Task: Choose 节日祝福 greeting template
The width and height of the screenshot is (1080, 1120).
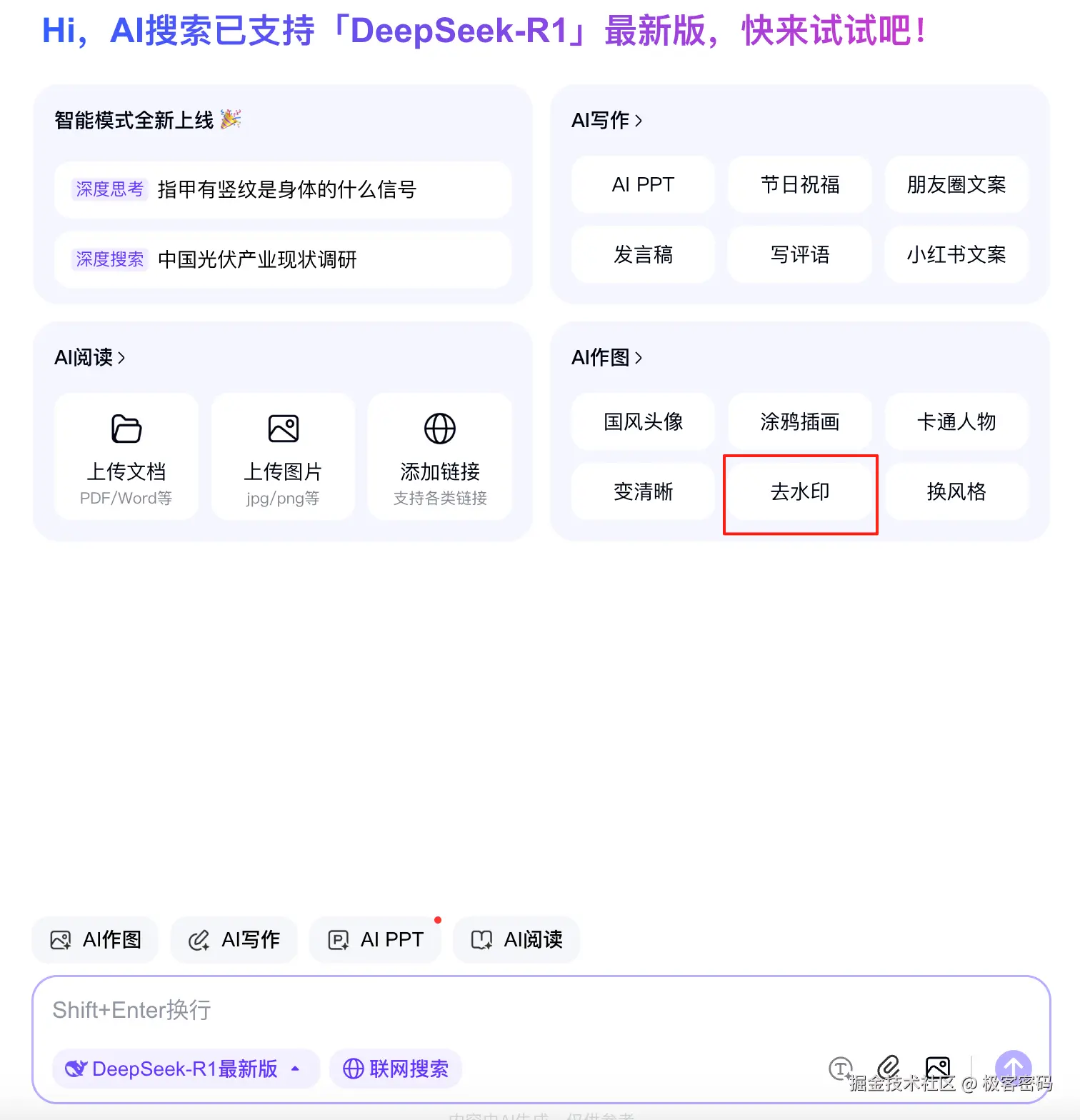Action: (x=799, y=185)
